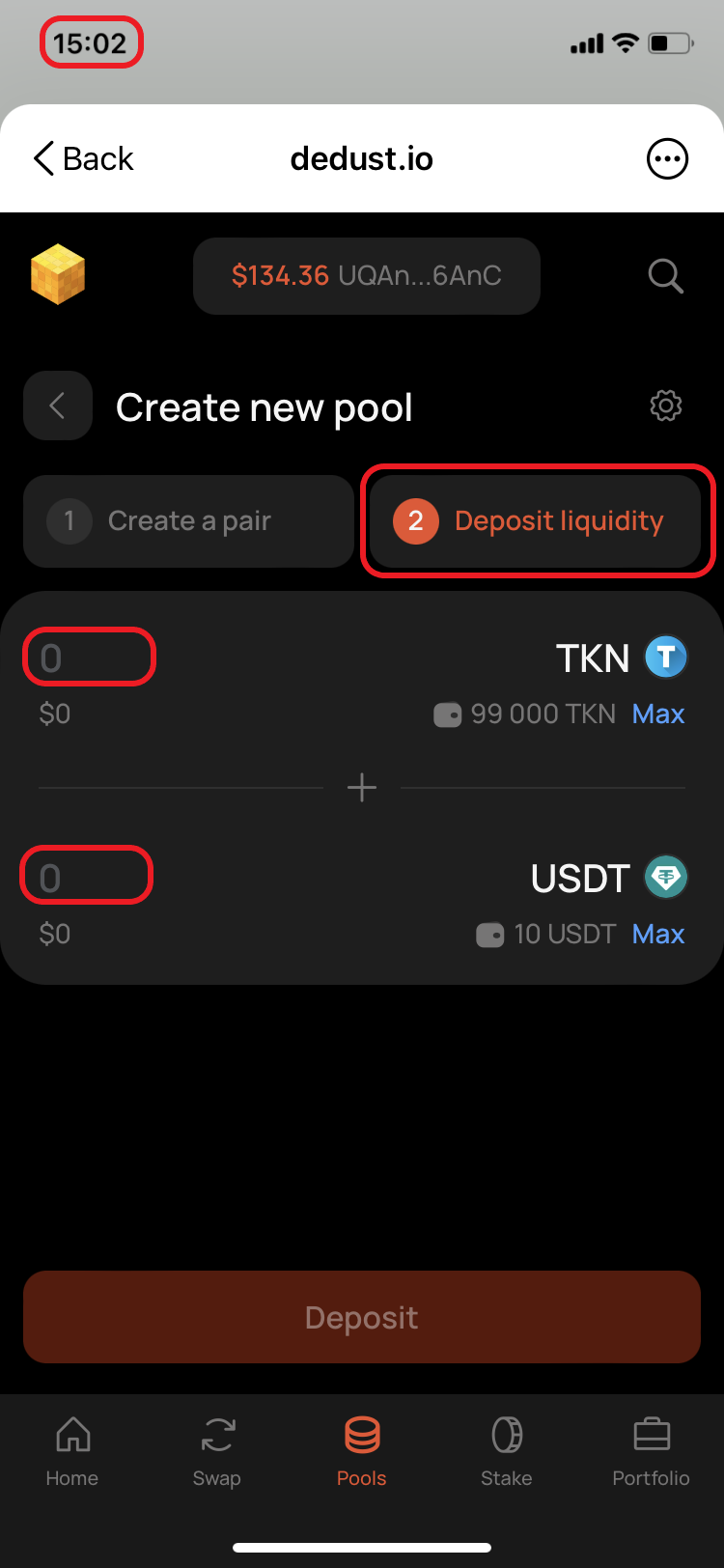
Task: Switch to the Swap tab
Action: pyautogui.click(x=217, y=1450)
